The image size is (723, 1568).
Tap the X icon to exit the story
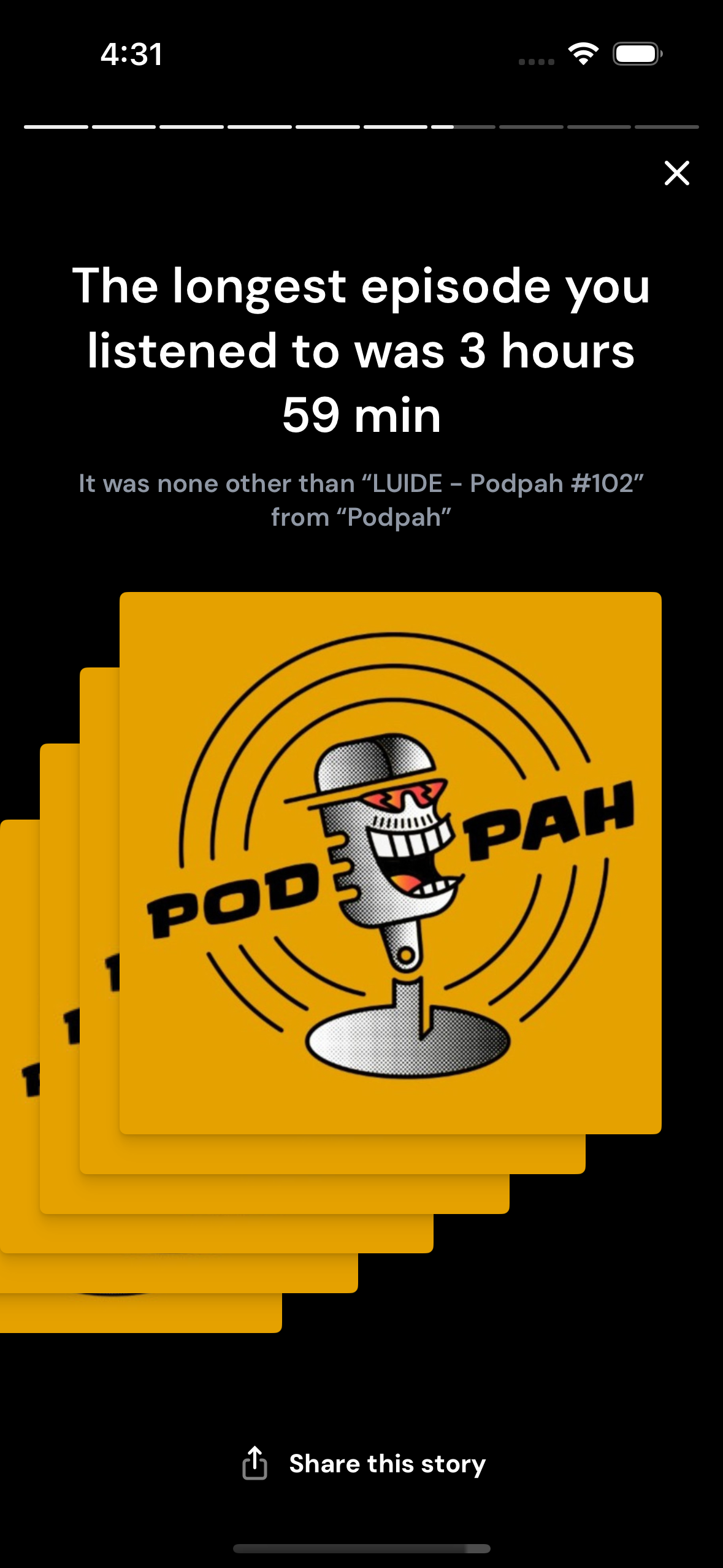pyautogui.click(x=676, y=173)
